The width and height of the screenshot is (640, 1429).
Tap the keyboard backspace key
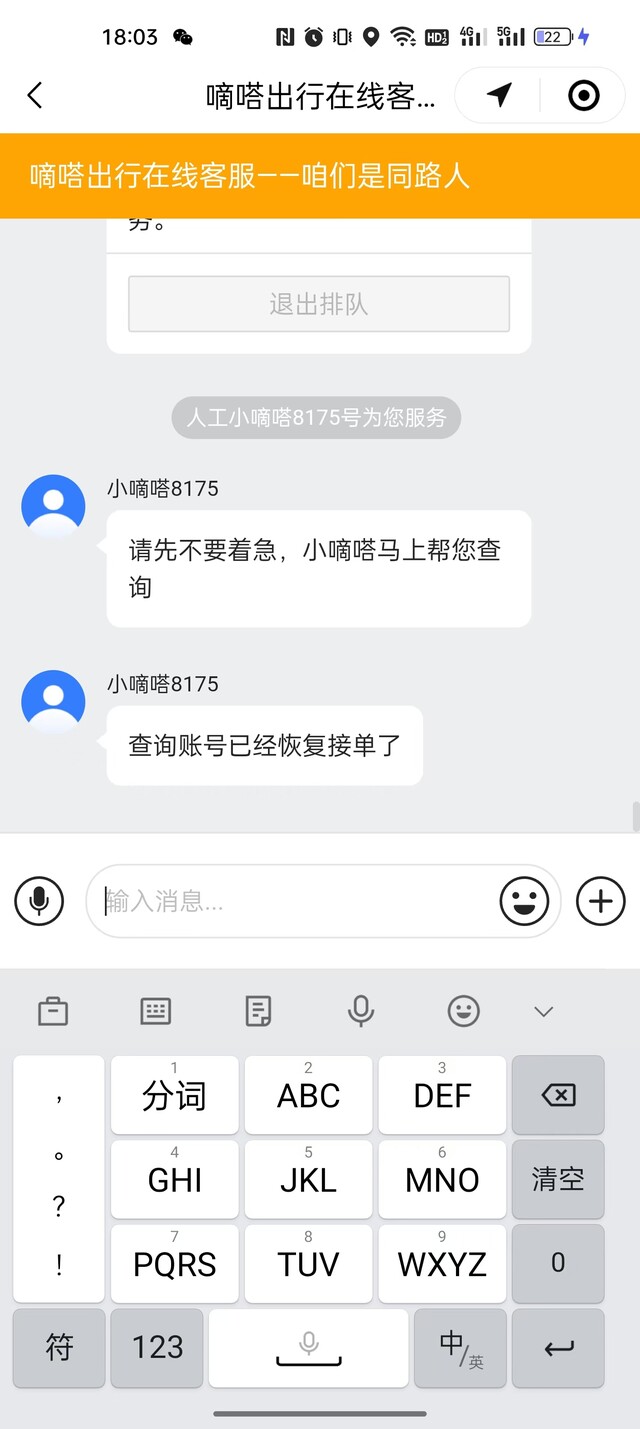coord(558,1095)
